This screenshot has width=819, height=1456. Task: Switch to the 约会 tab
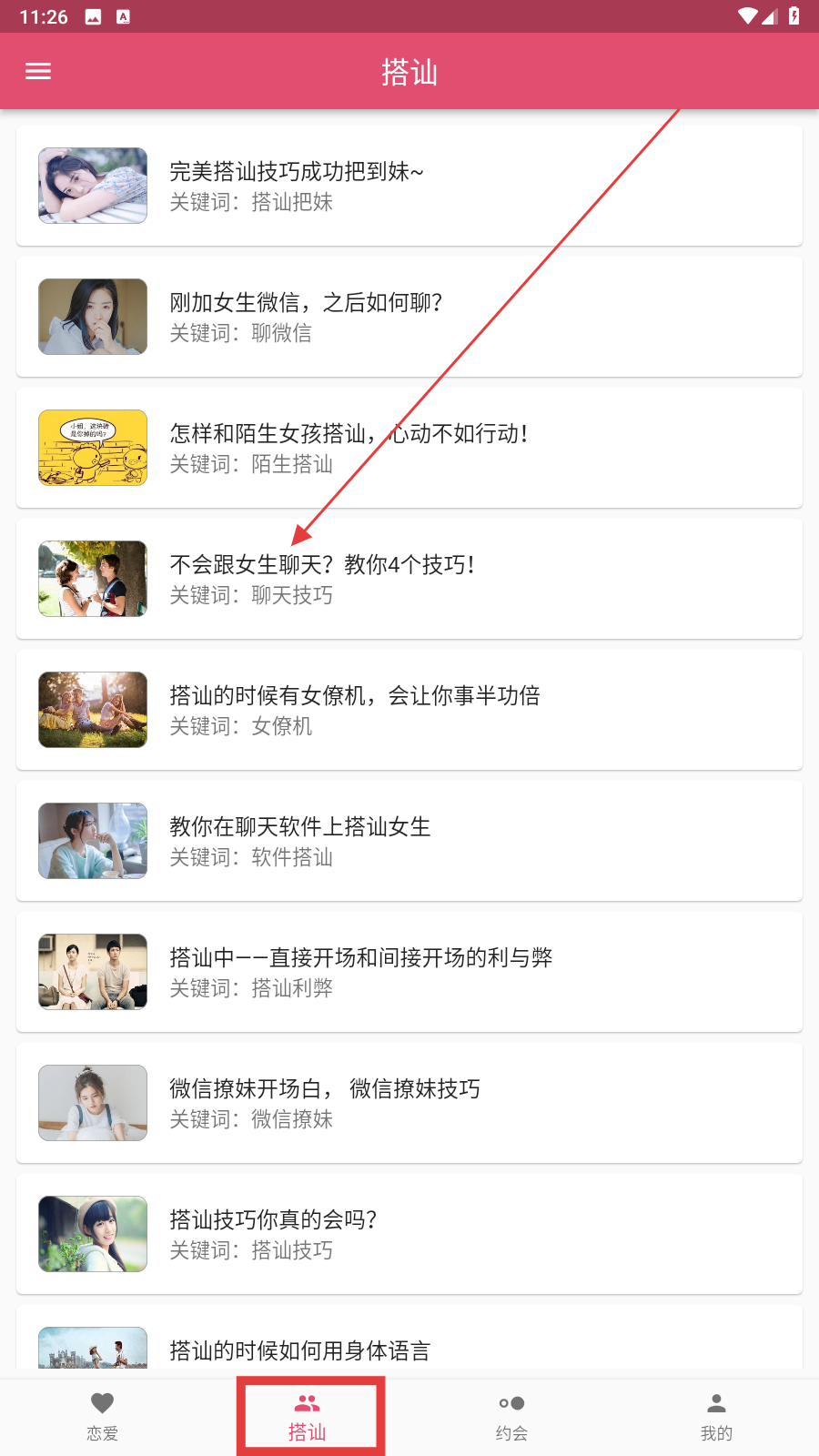point(511,1416)
